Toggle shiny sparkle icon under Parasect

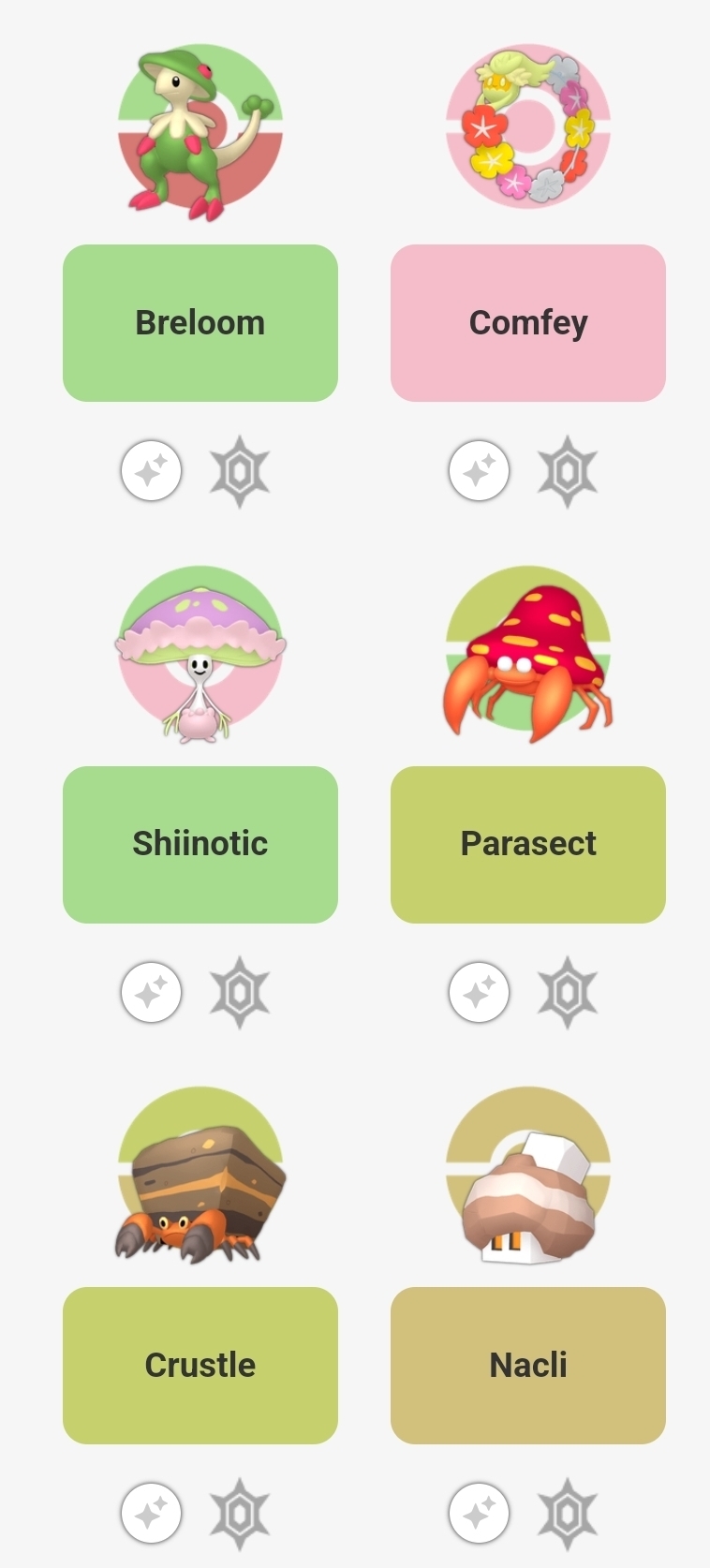click(479, 992)
